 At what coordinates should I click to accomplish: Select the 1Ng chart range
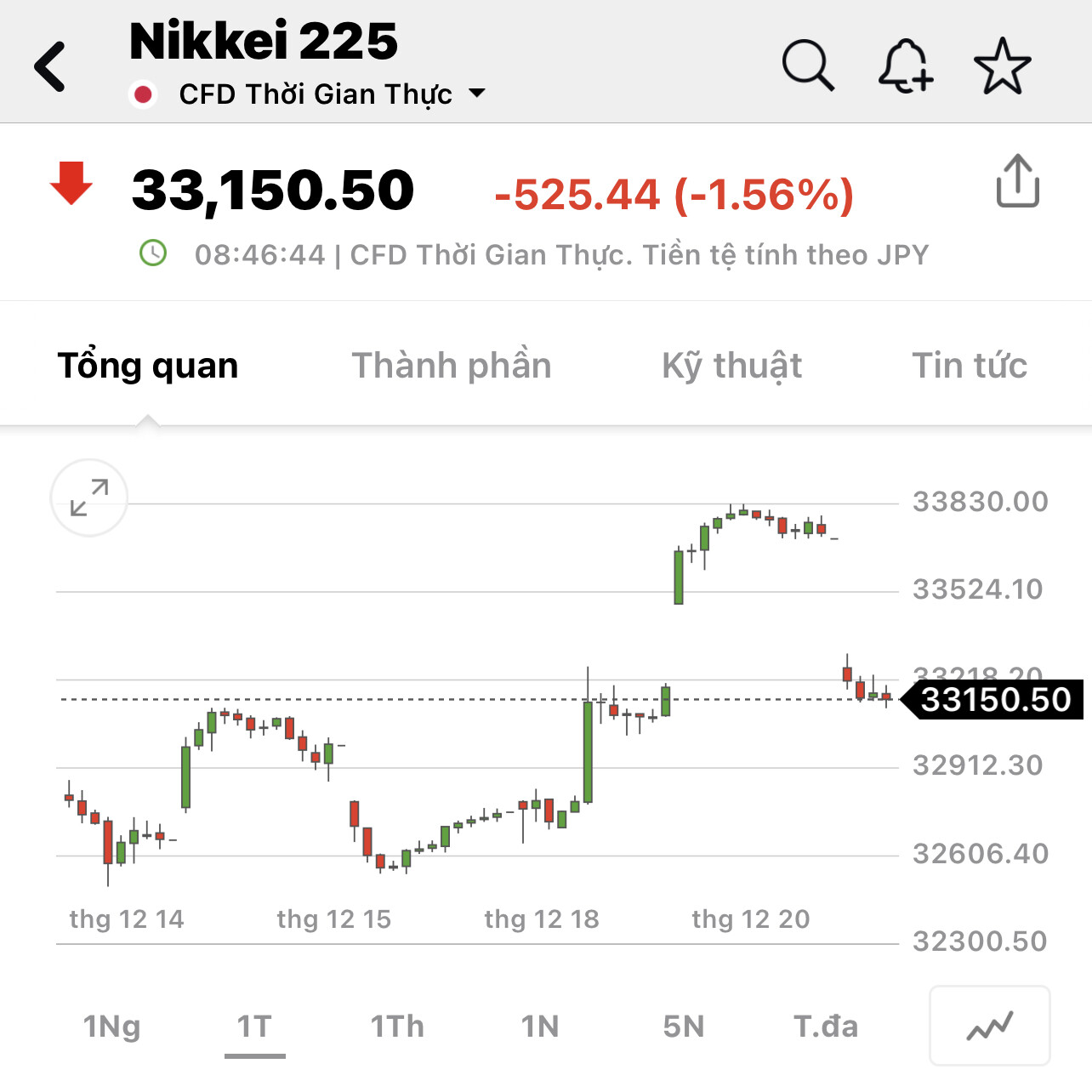tap(111, 1027)
